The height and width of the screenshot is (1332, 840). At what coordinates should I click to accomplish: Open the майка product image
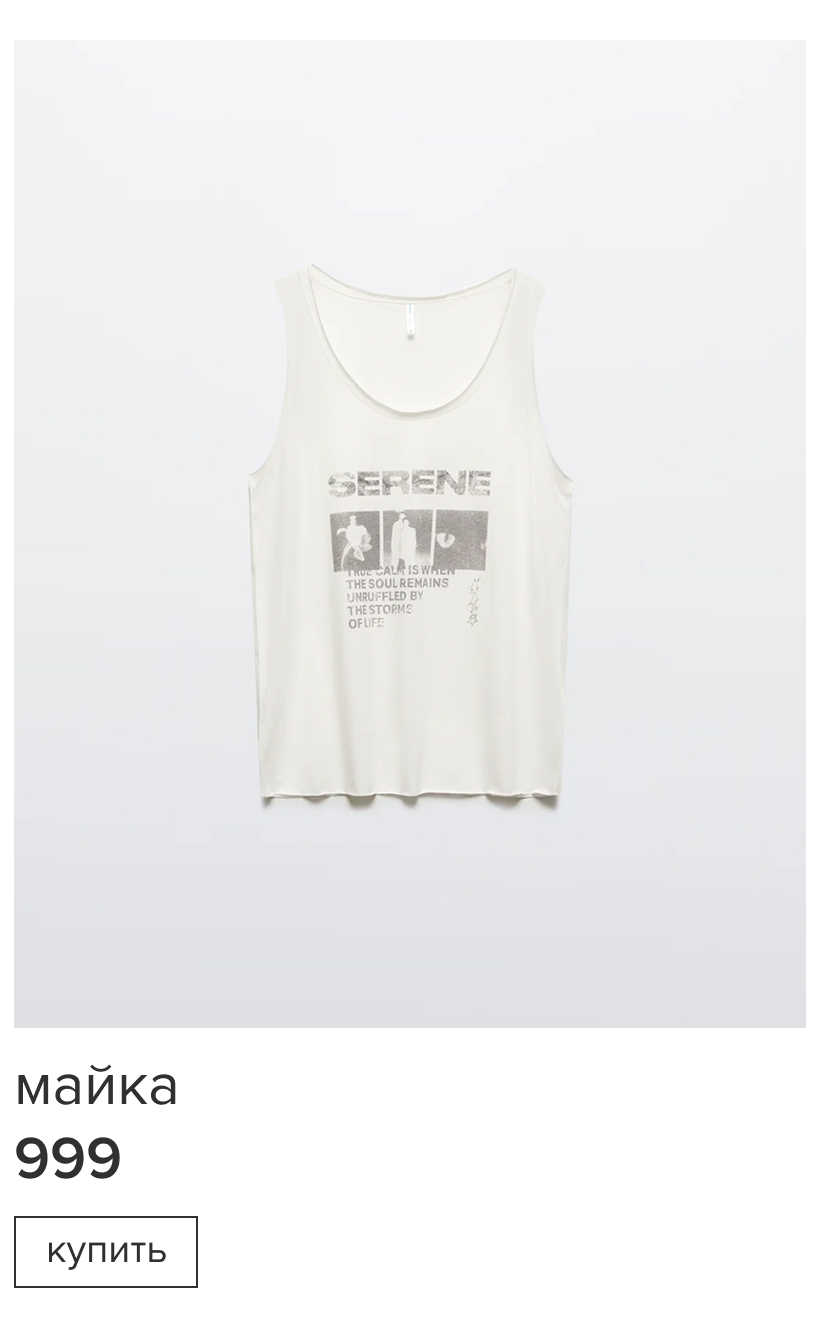410,534
